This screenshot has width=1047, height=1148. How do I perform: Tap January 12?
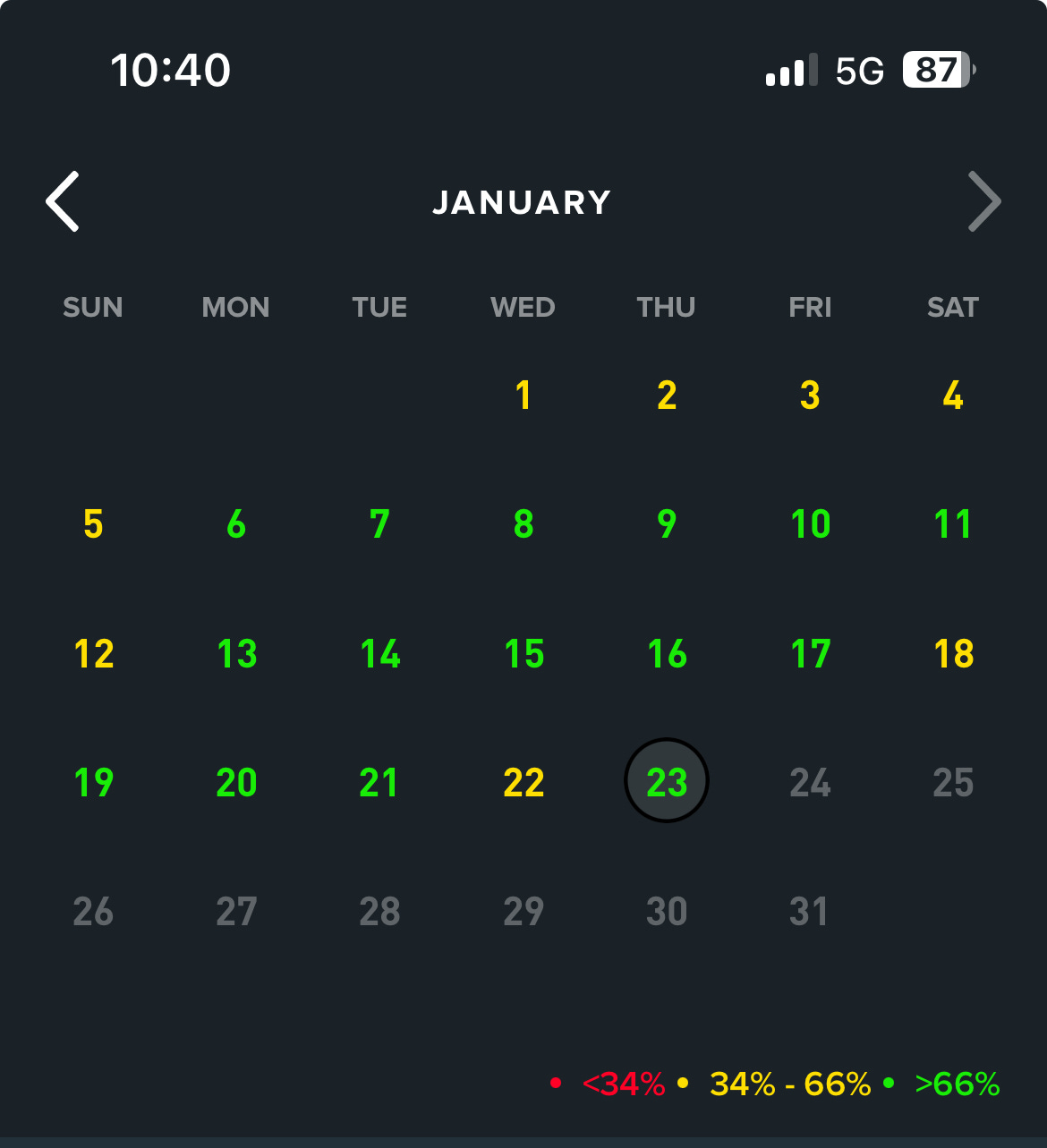point(93,654)
